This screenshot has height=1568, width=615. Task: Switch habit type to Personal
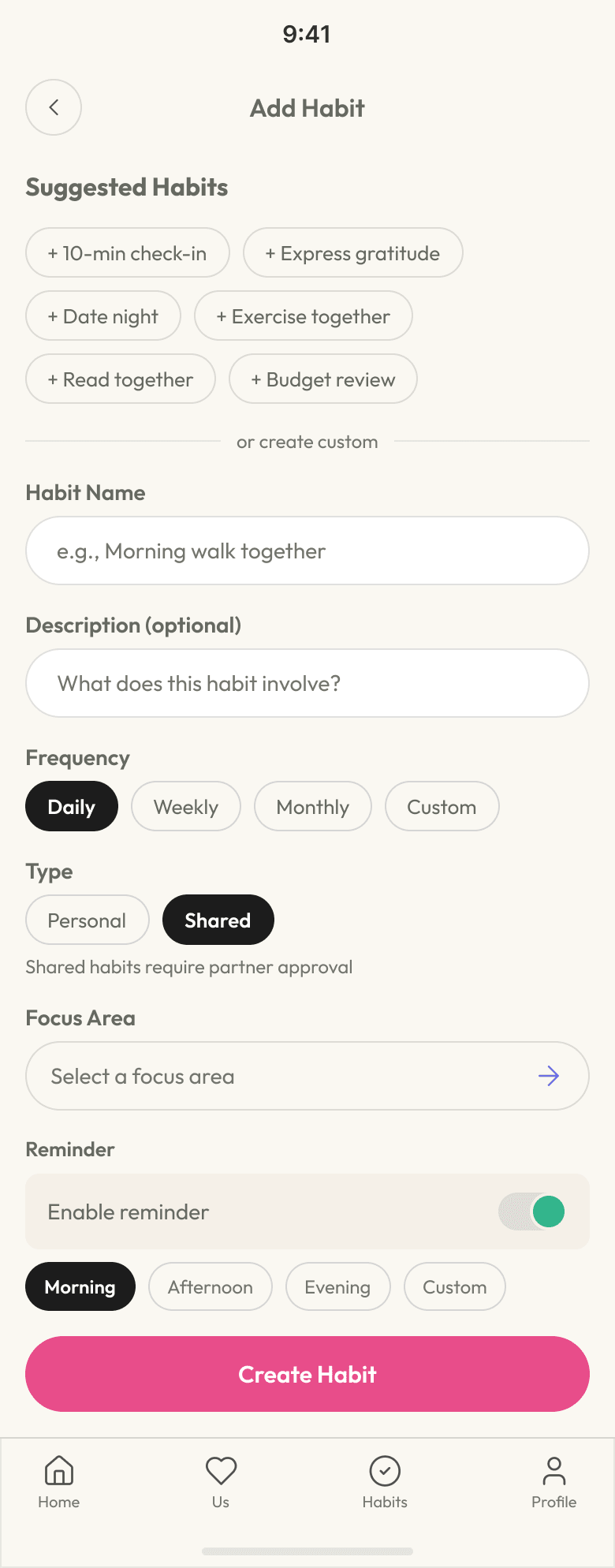pos(88,920)
